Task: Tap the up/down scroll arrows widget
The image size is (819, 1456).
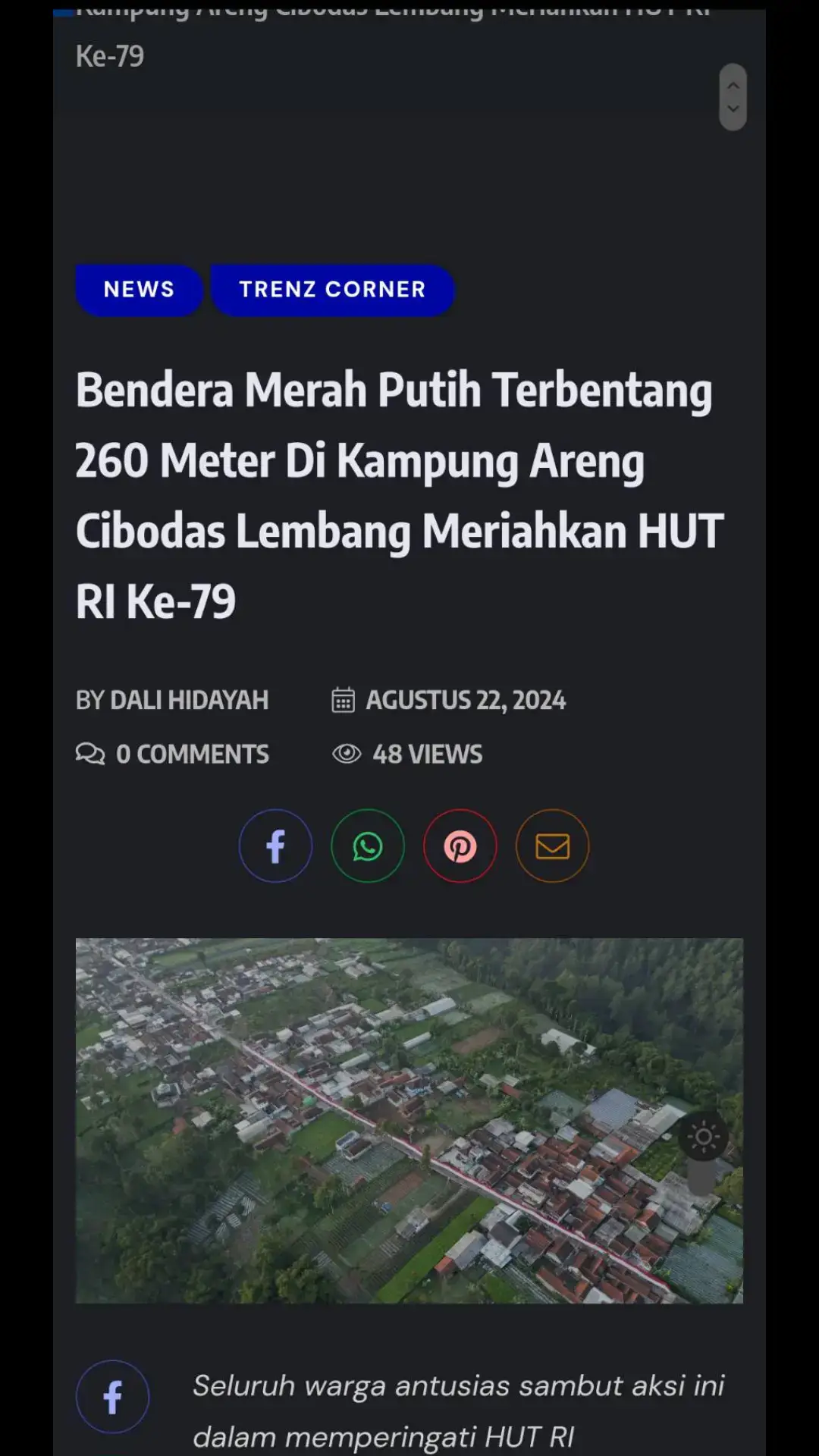Action: (x=733, y=97)
